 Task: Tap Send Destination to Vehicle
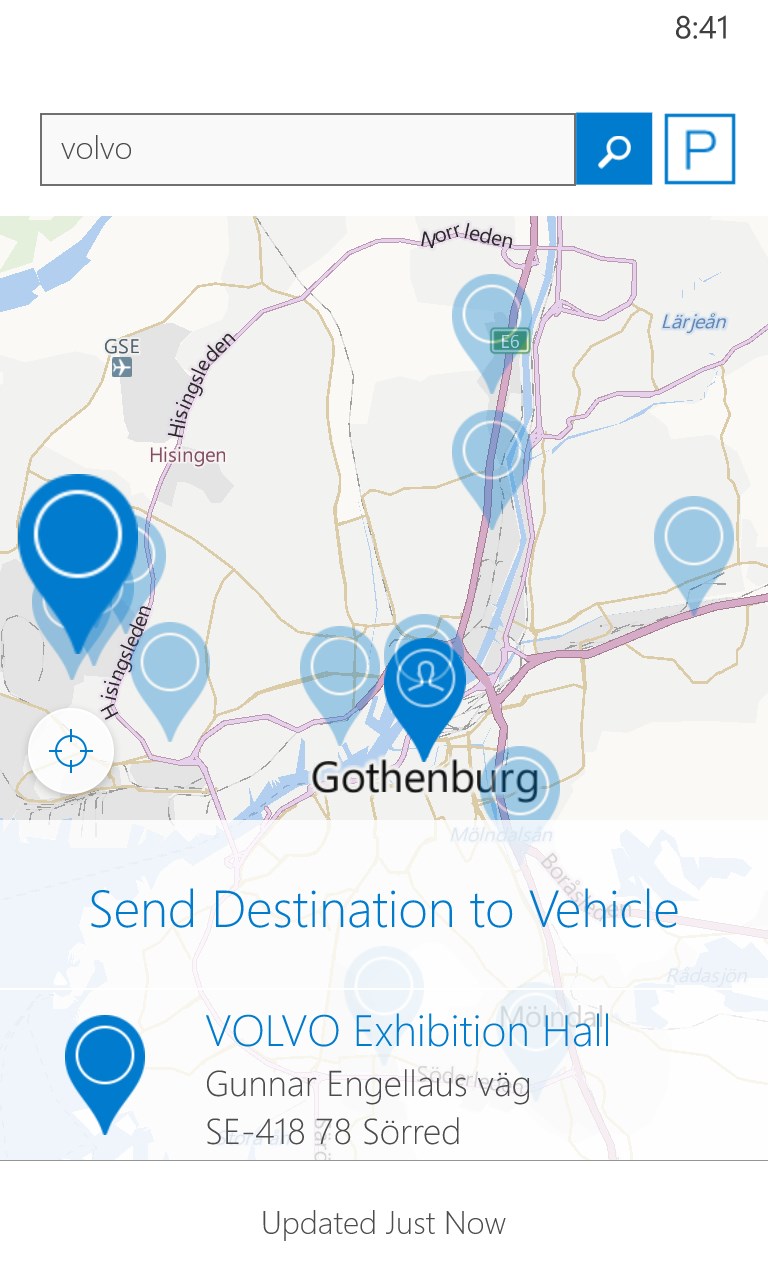pos(384,910)
